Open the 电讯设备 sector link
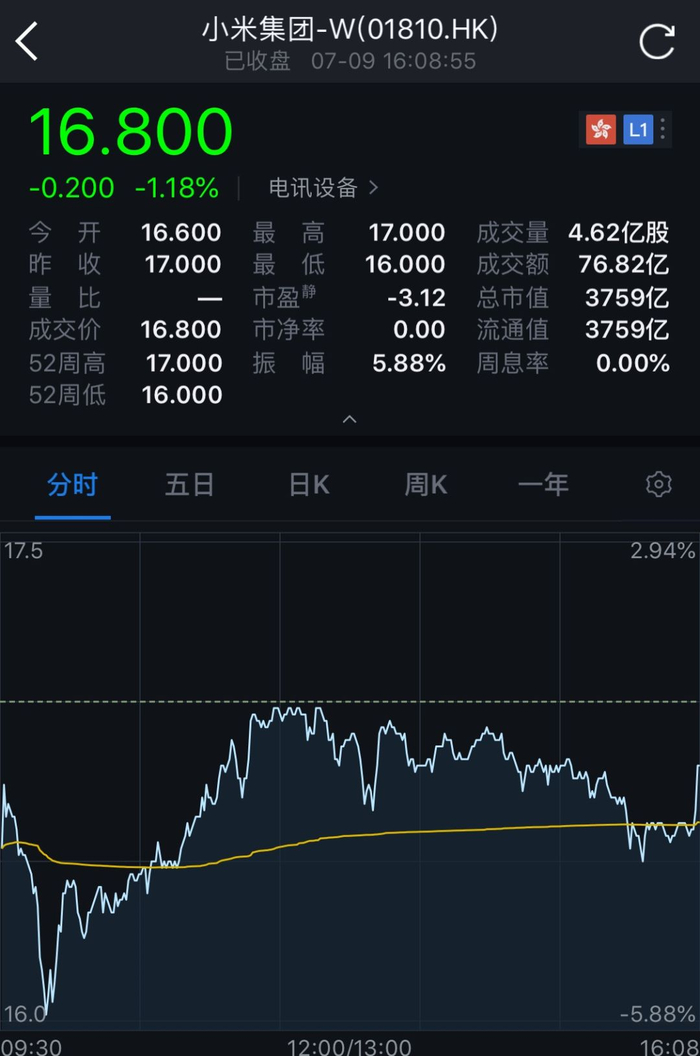The height and width of the screenshot is (1056, 700). coord(323,187)
